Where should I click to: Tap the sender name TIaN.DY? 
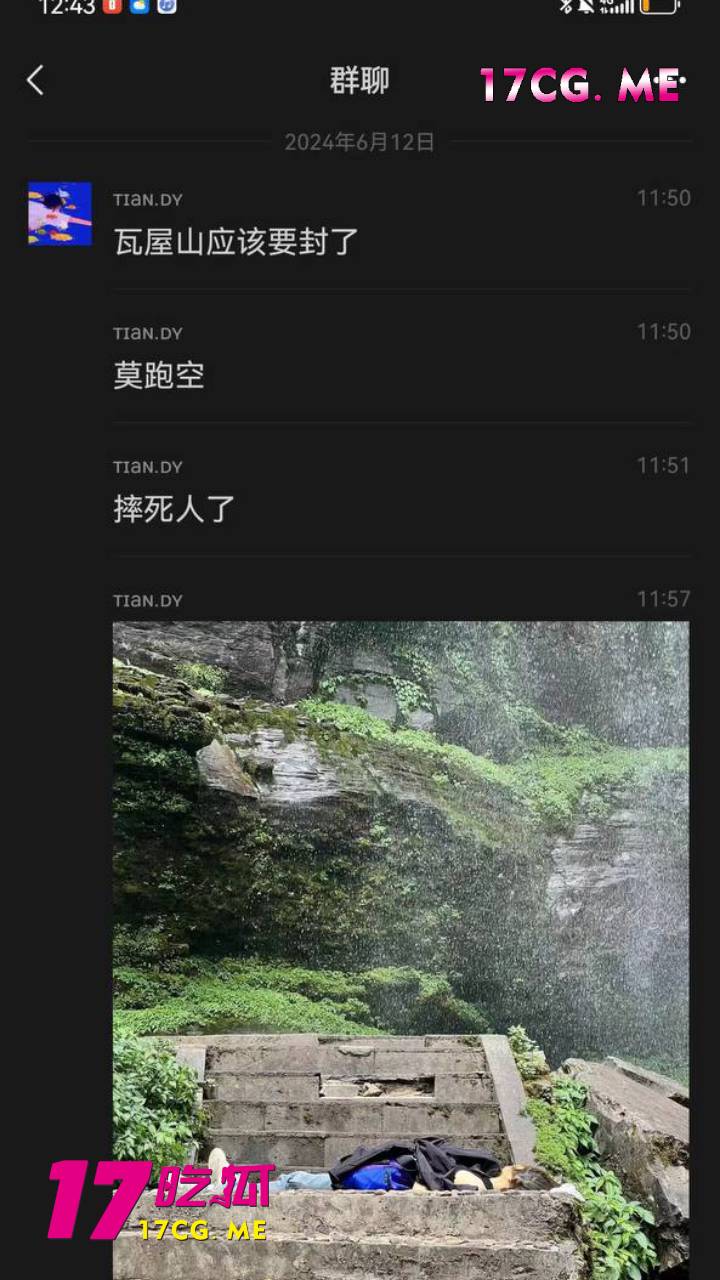(148, 199)
